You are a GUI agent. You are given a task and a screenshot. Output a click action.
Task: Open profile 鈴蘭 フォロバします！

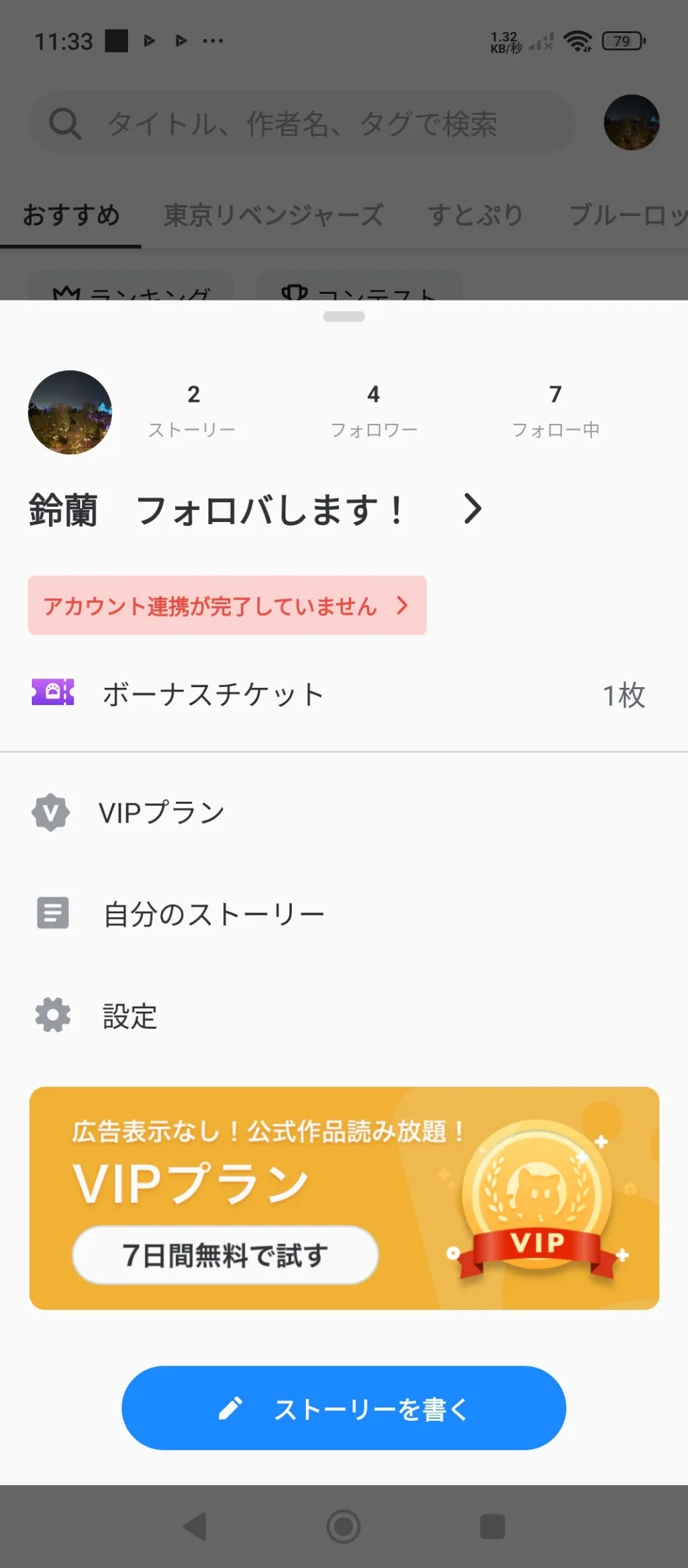coord(255,510)
